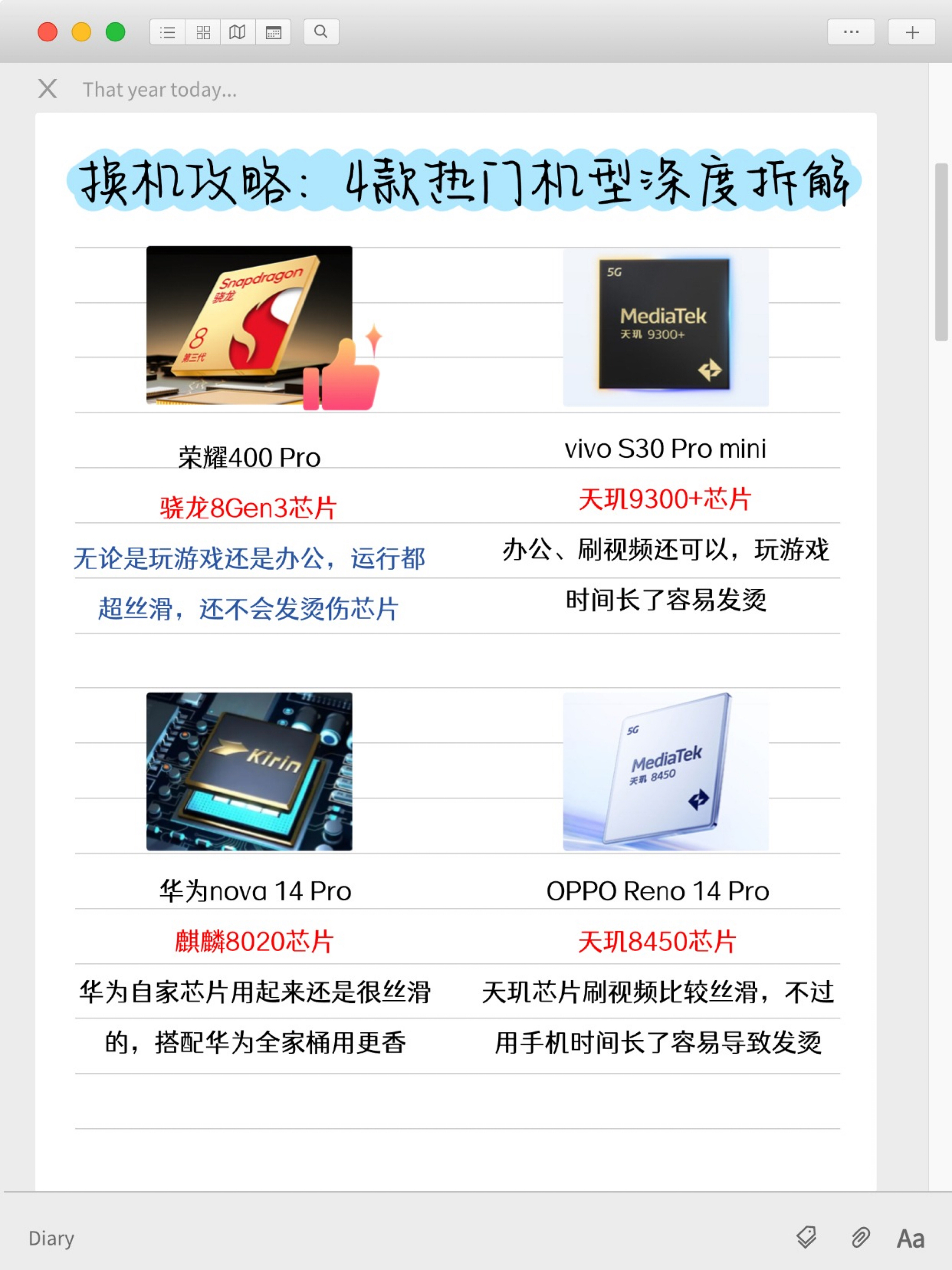Attach a file with the paperclip
The width and height of the screenshot is (952, 1270).
coord(859,1237)
